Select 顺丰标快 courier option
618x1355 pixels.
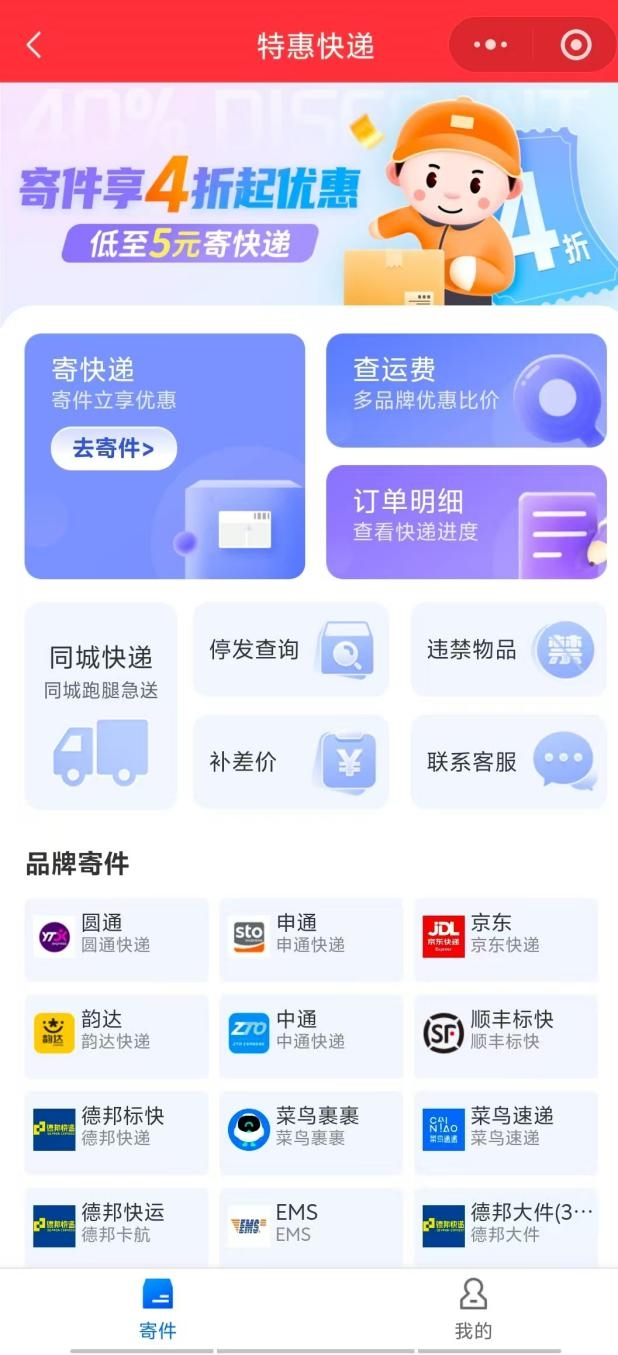505,1030
